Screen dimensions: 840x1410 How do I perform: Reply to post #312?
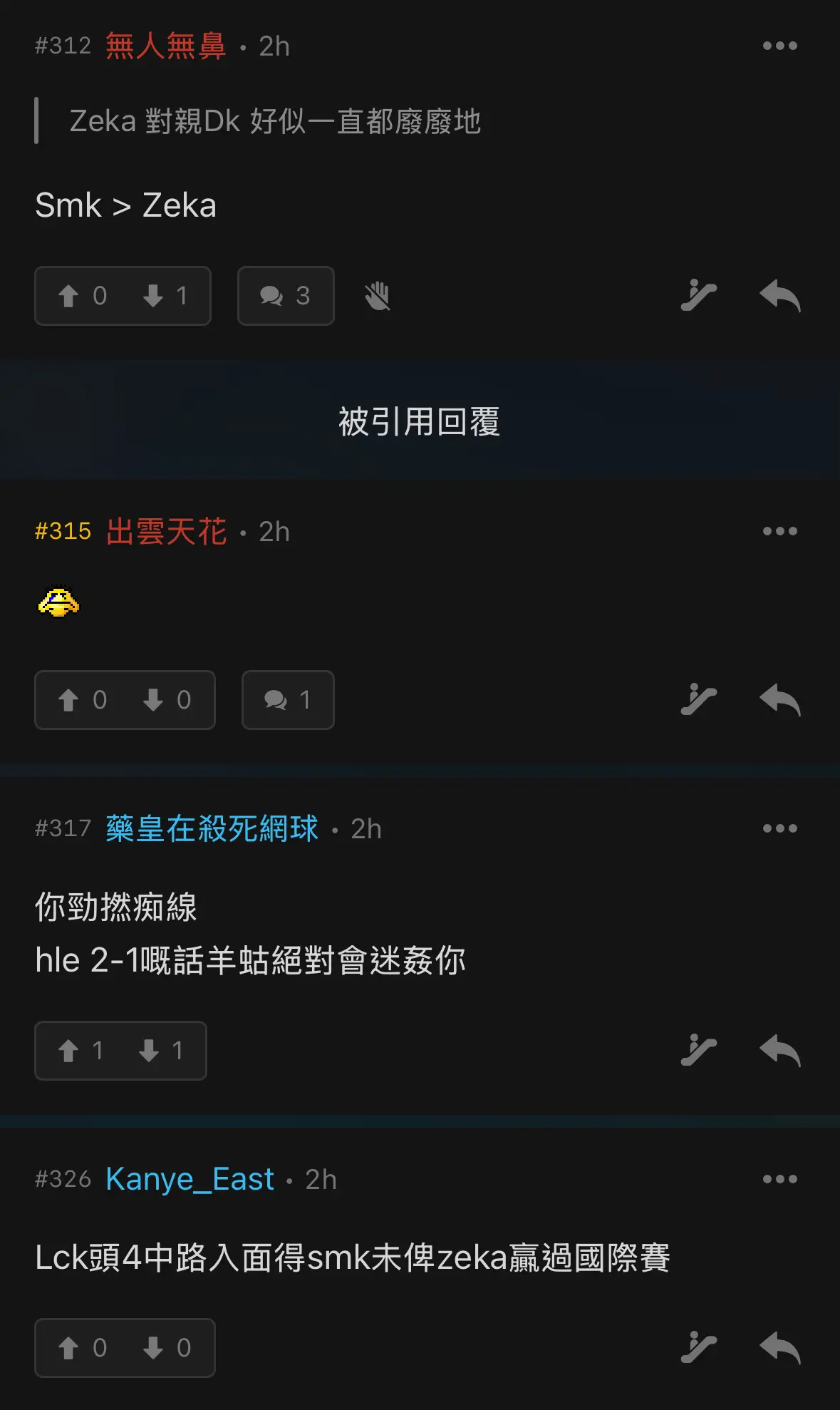click(779, 296)
